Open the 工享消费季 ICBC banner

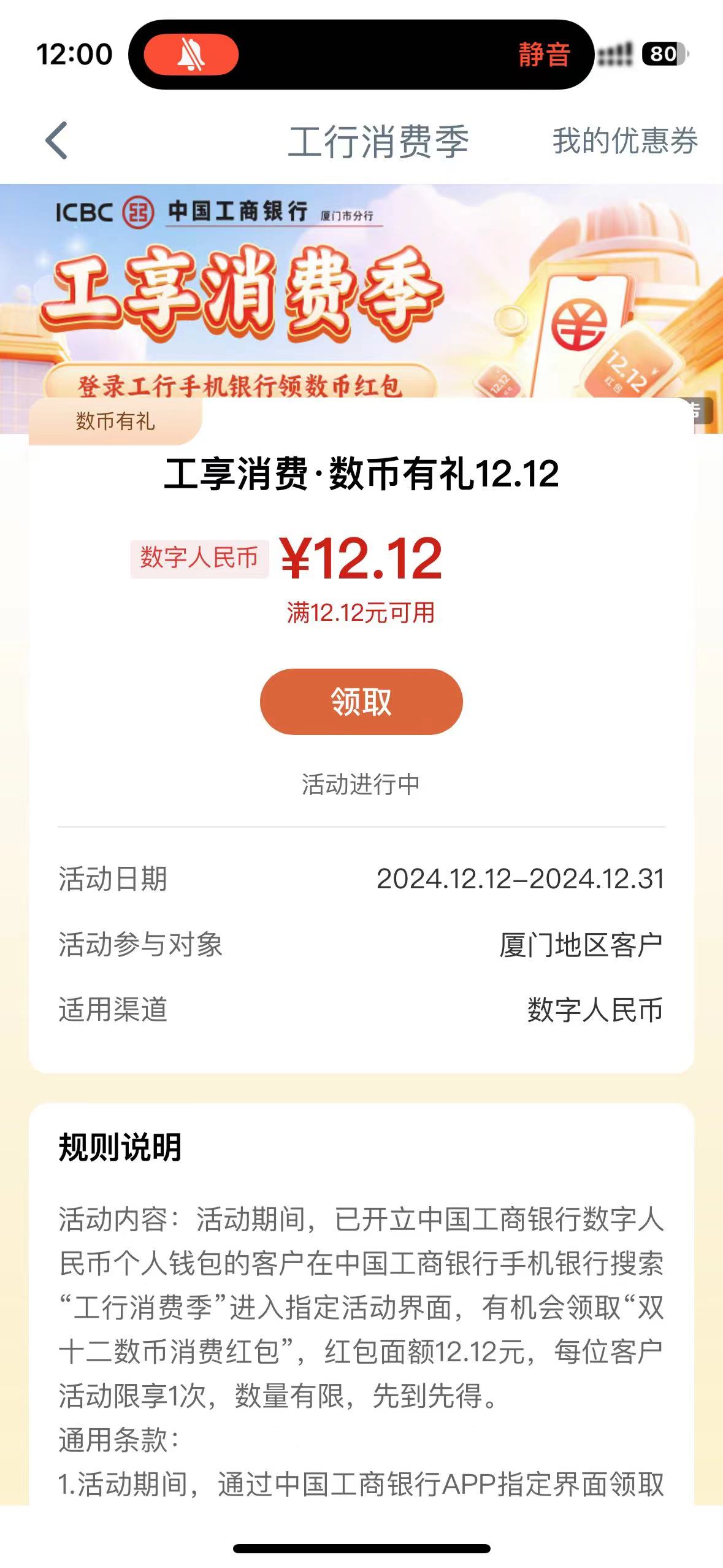(361, 292)
